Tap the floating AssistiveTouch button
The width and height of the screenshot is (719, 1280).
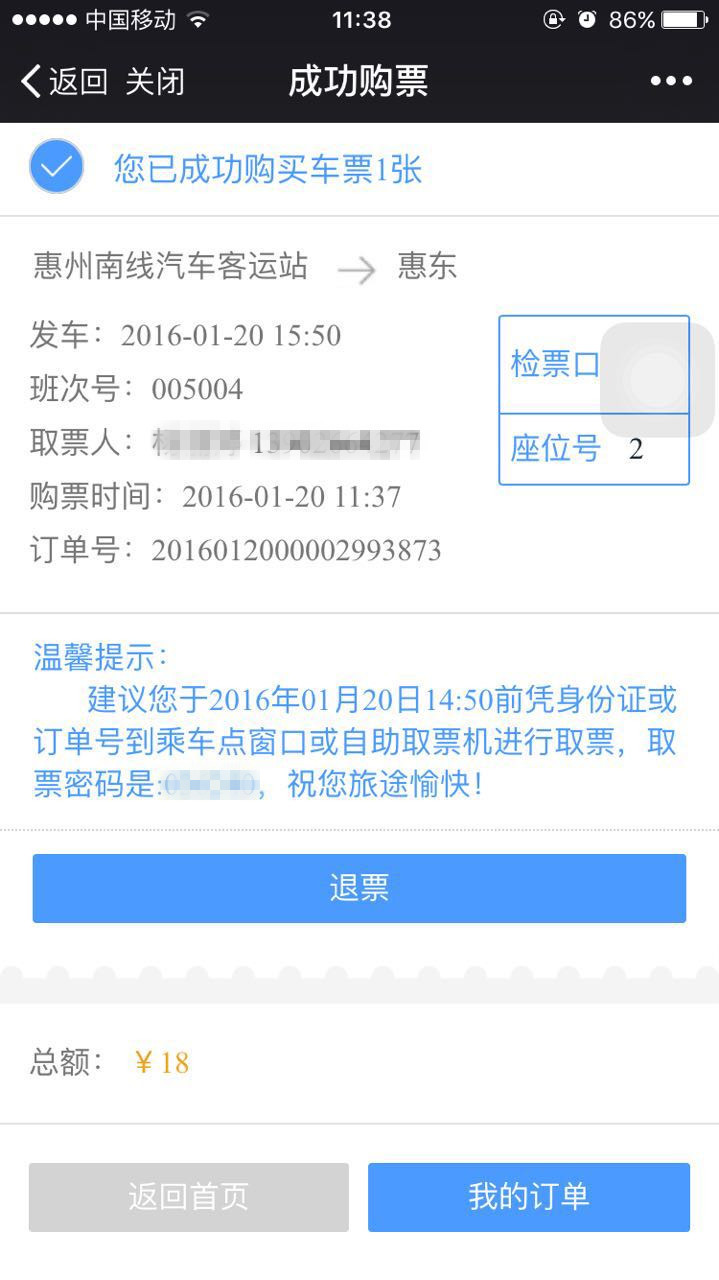[x=657, y=379]
